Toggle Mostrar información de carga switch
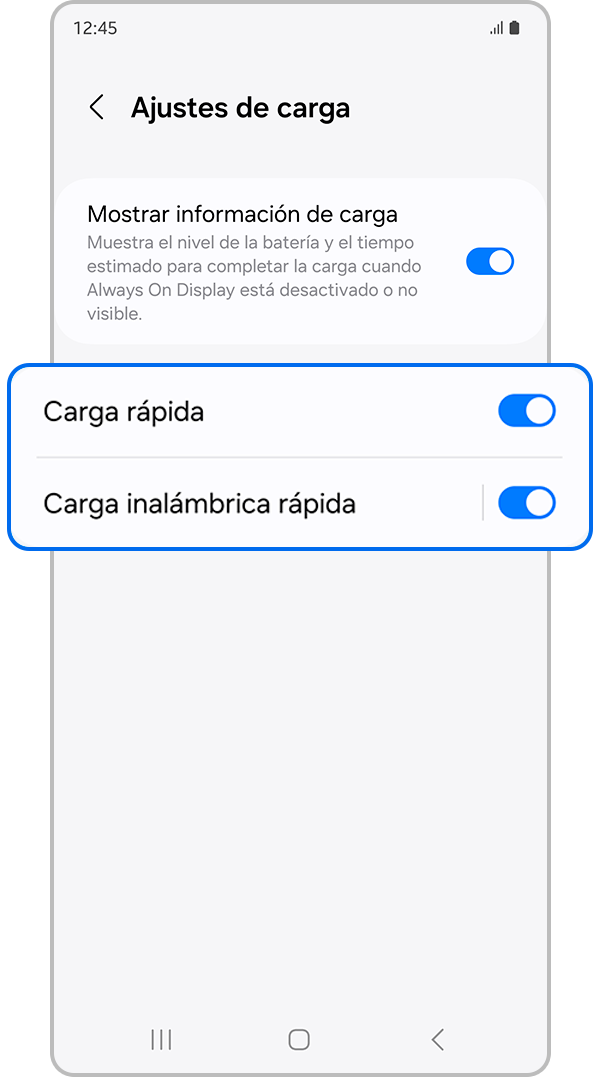Screen dimensions: 600x1077 point(490,262)
